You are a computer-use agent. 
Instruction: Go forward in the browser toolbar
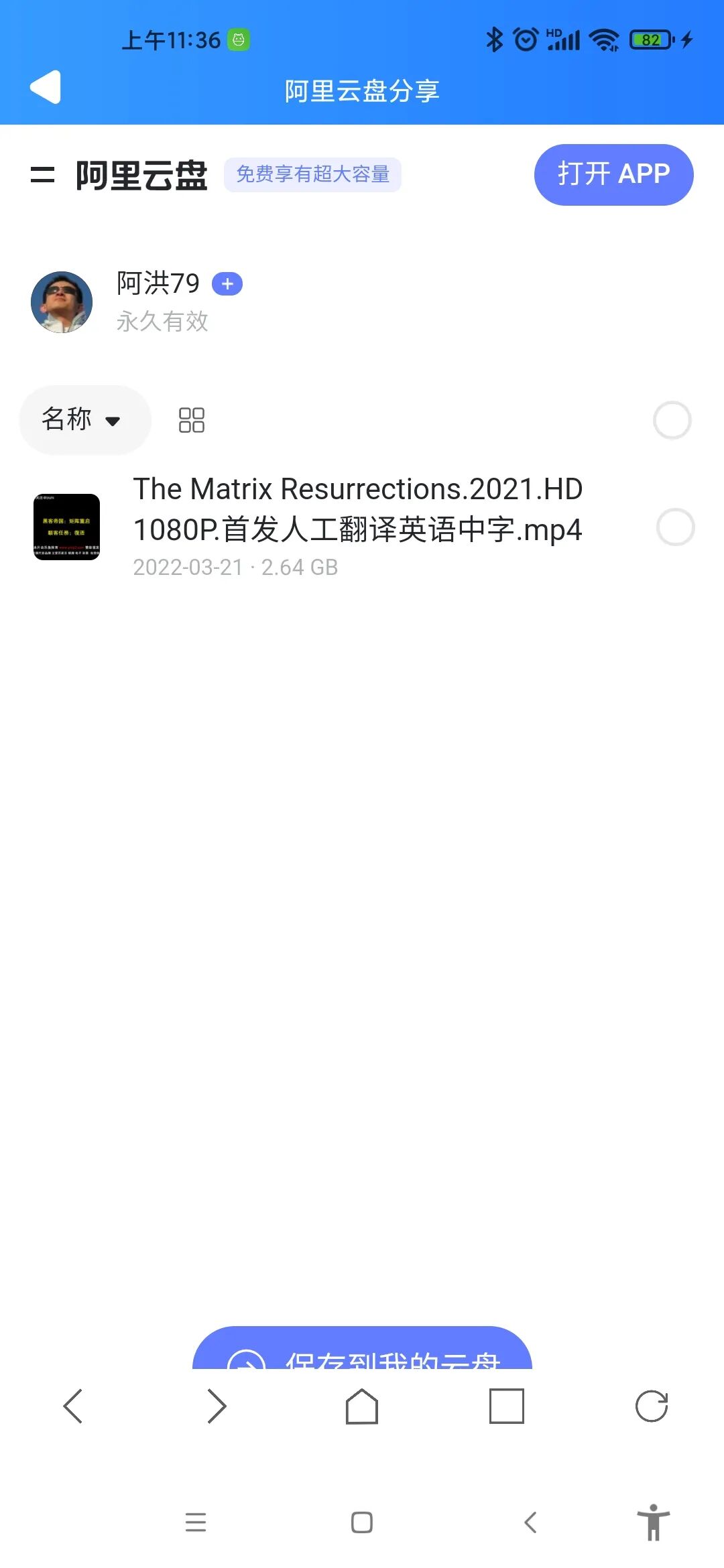pyautogui.click(x=217, y=1406)
